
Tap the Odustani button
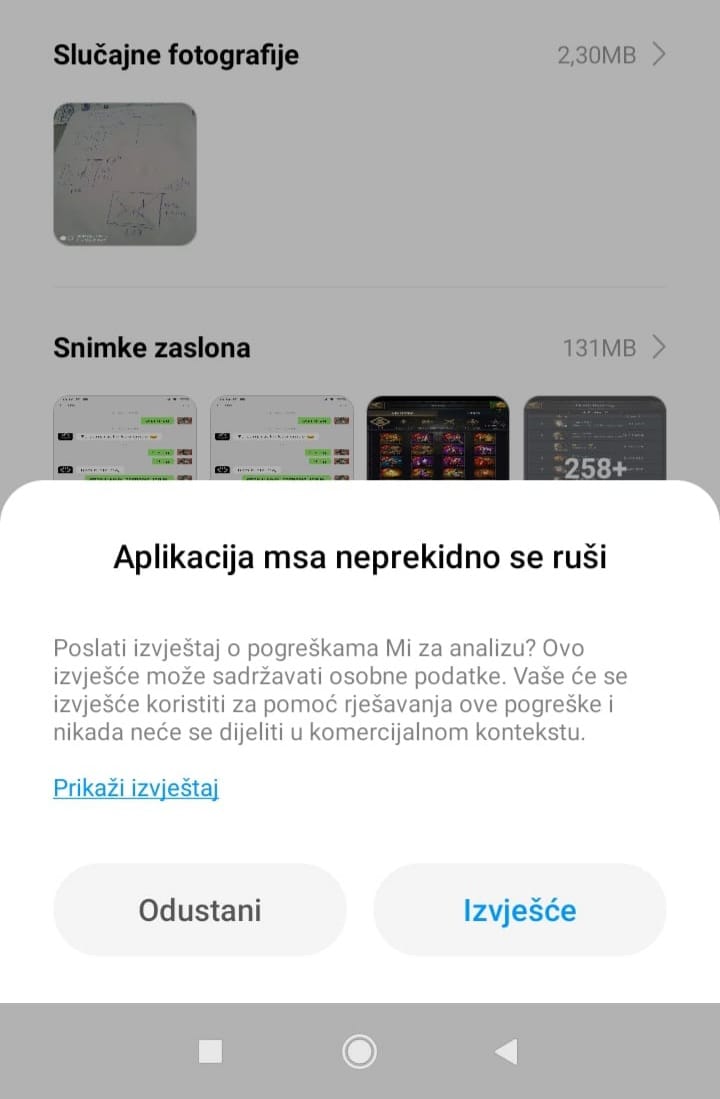(200, 910)
